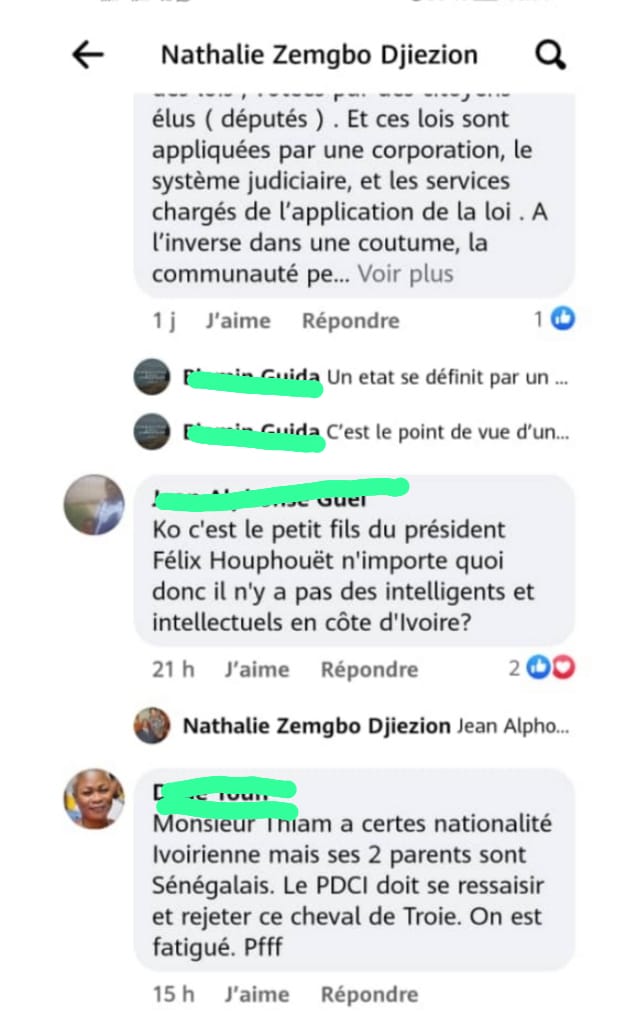
Task: Reply to the comment posted 15 h ago
Action: click(x=369, y=994)
